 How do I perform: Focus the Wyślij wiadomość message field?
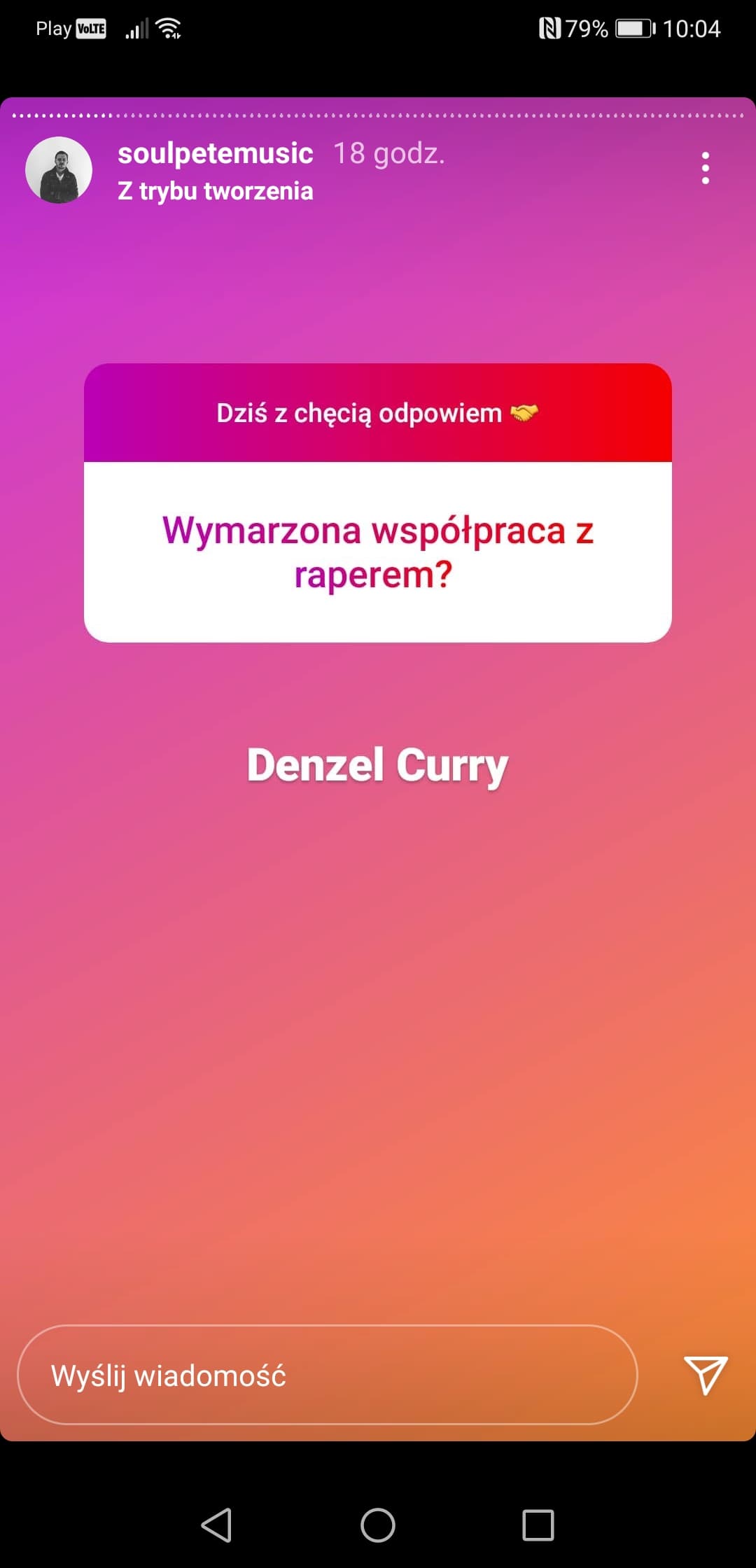point(327,1375)
